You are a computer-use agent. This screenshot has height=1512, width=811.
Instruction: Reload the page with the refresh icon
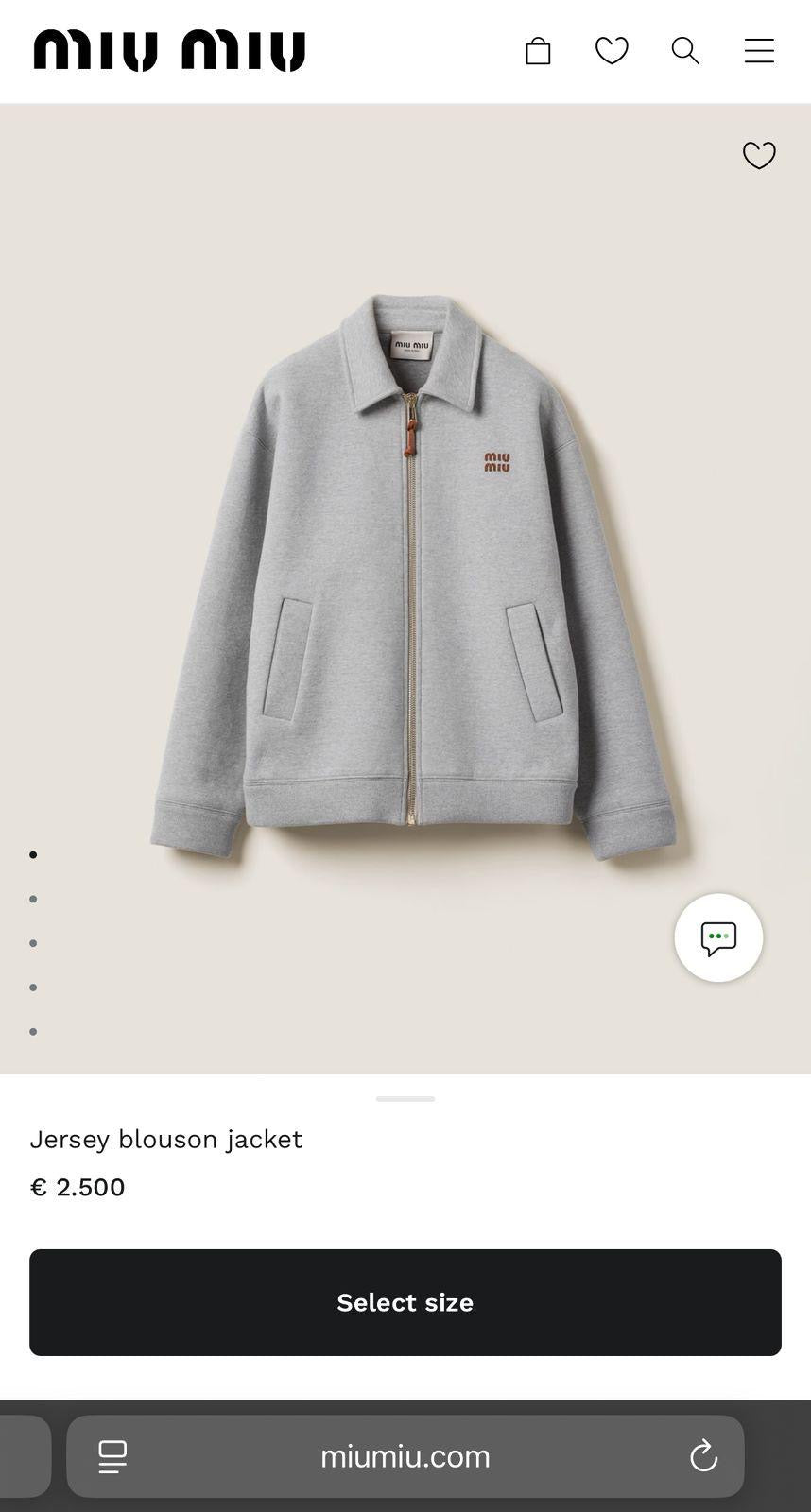click(x=703, y=1456)
